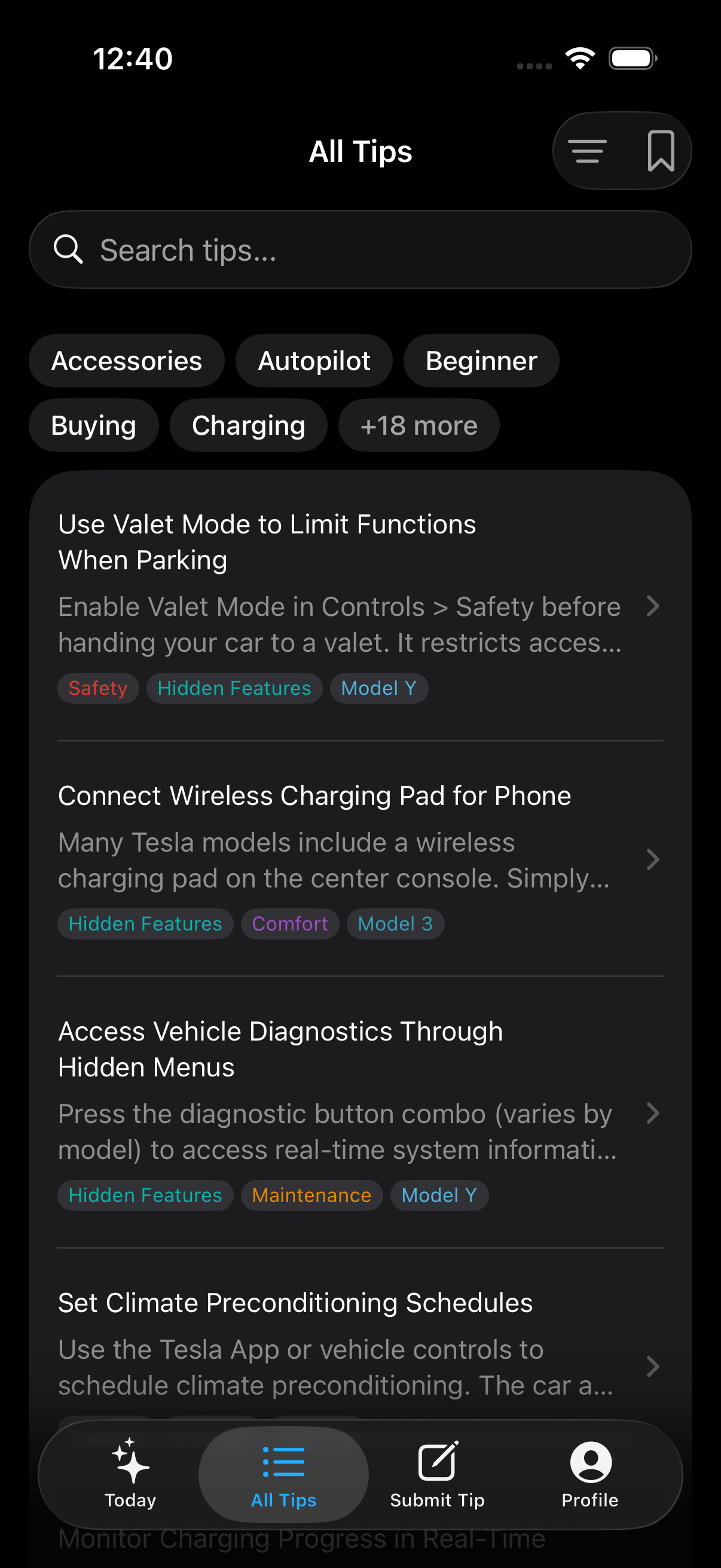Viewport: 721px width, 1568px height.
Task: Open the sort and filter options icon
Action: point(587,151)
